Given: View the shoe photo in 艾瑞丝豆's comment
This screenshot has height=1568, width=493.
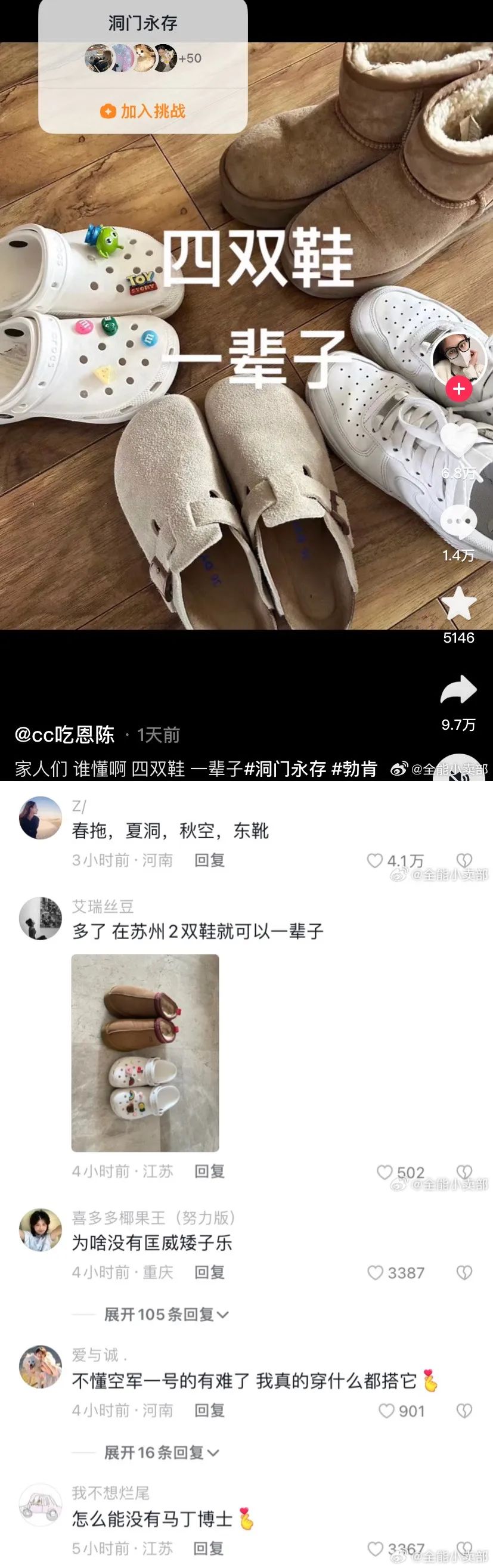Looking at the screenshot, I should 145,1052.
